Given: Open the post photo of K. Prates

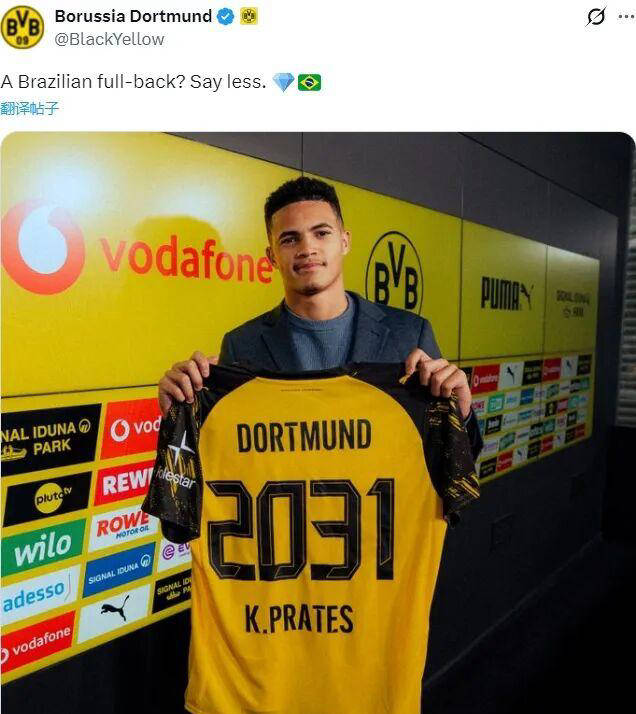Looking at the screenshot, I should coord(318,422).
